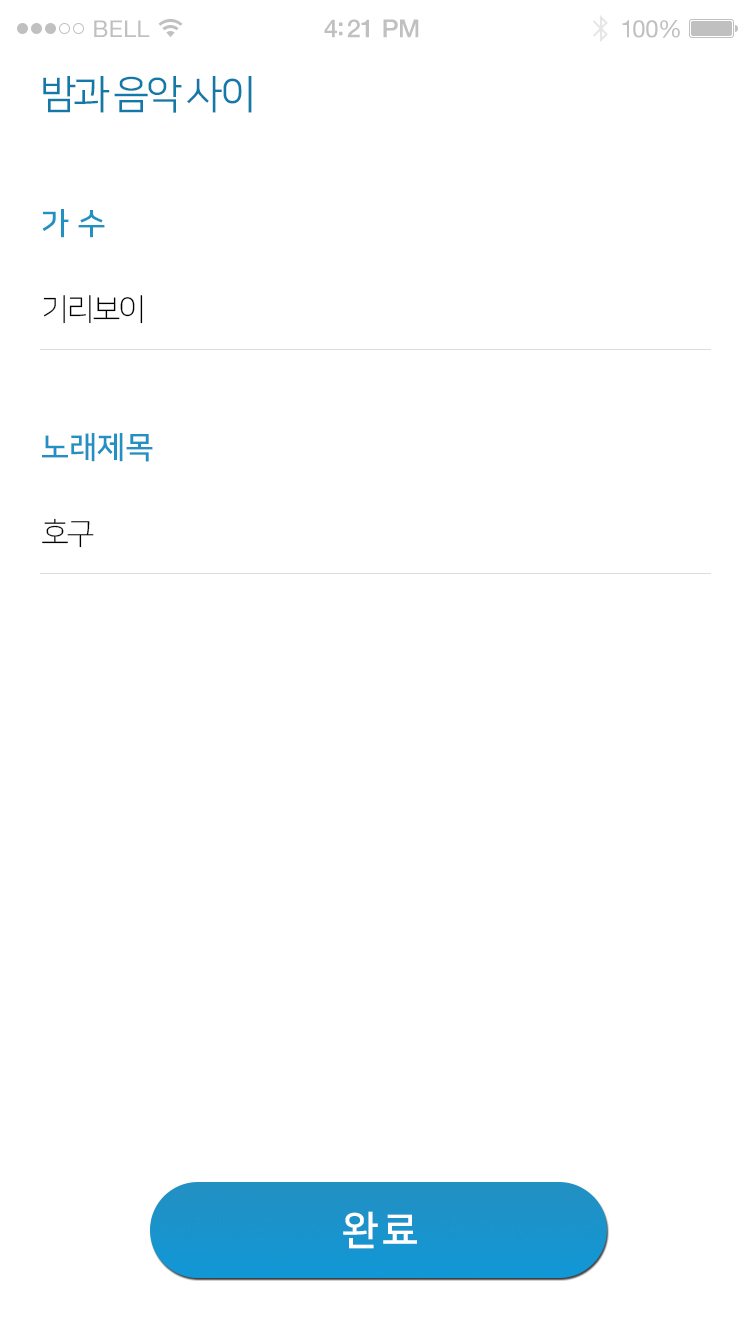Tap the 완료 button to finish

[x=379, y=1229]
